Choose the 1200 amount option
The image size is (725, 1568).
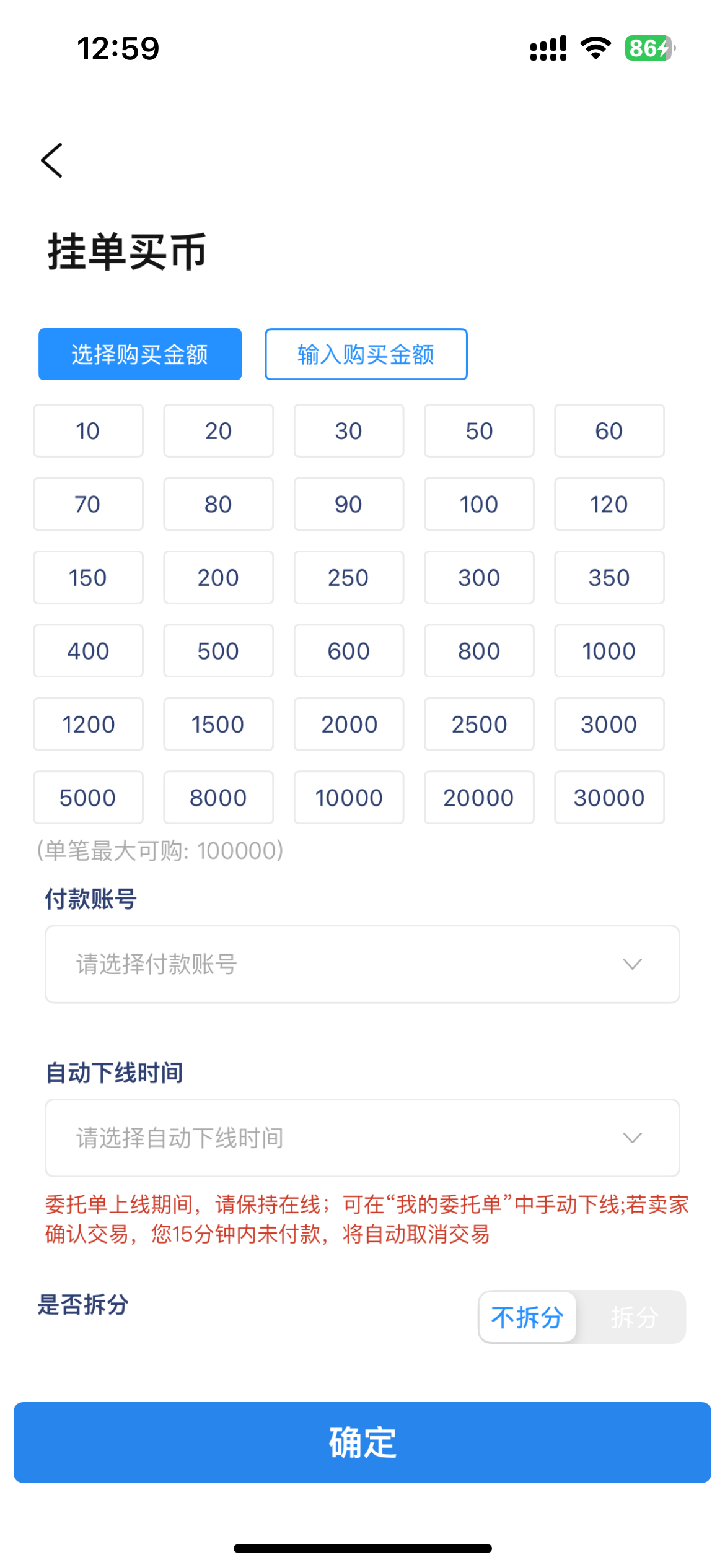click(x=88, y=725)
